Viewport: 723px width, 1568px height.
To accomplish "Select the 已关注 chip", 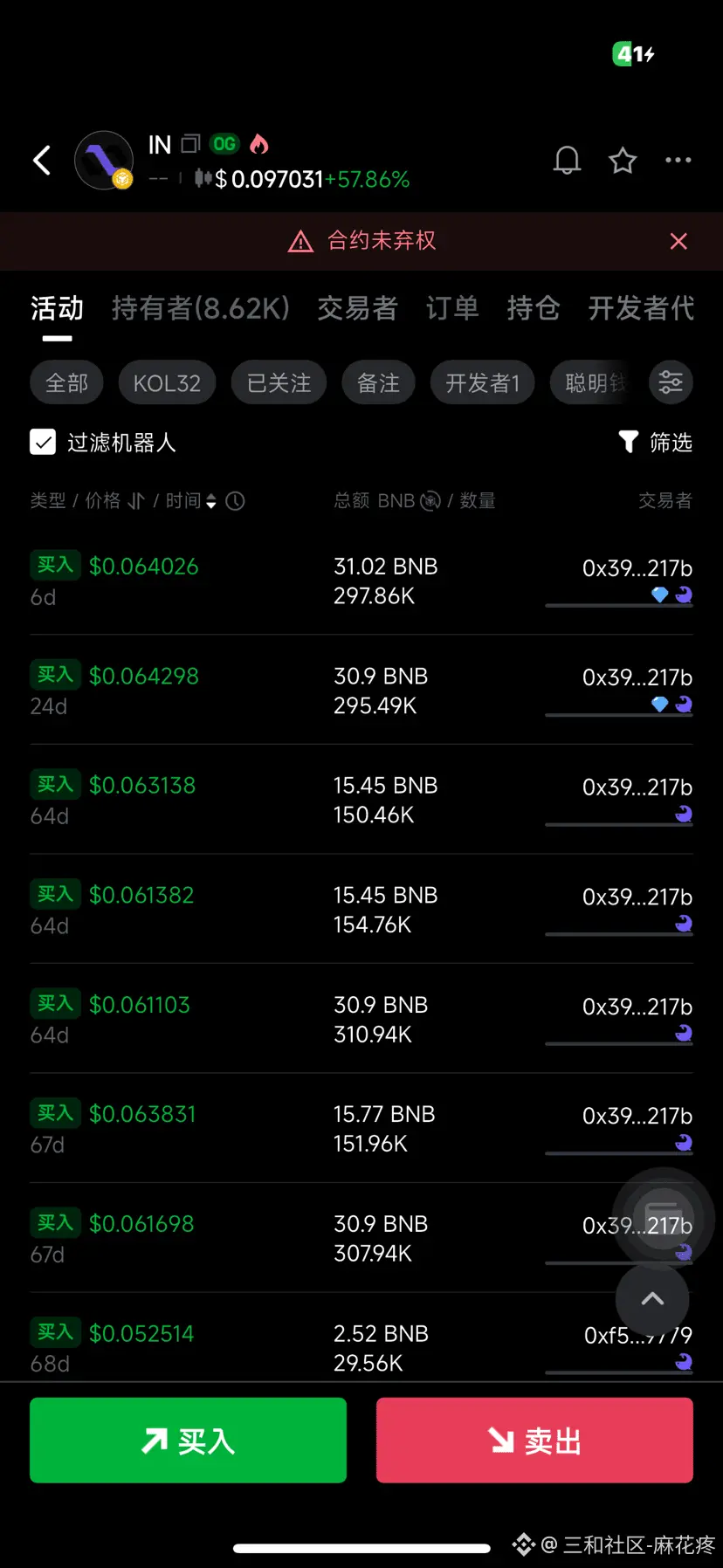I will 279,382.
